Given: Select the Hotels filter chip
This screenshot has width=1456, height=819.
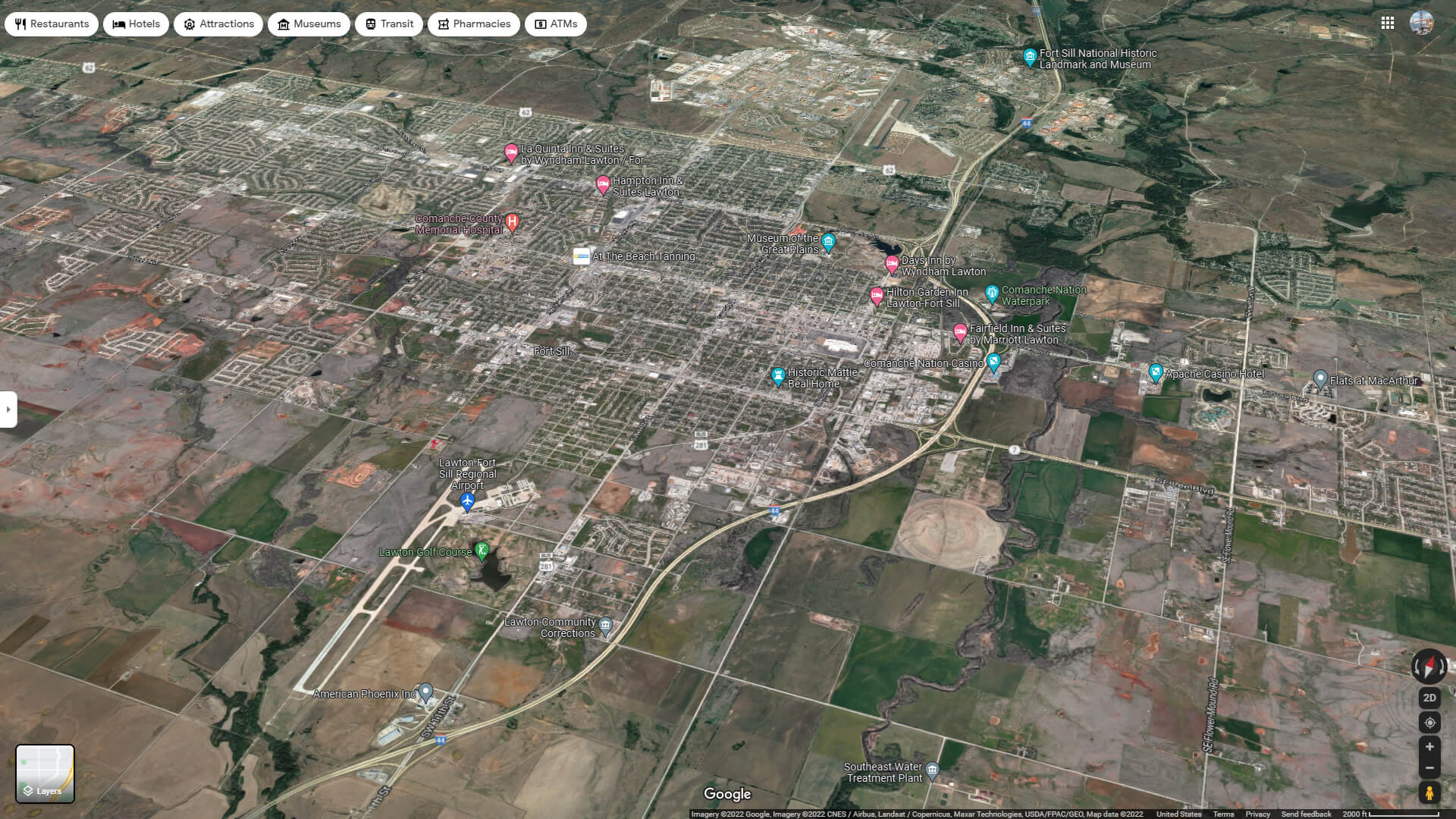Looking at the screenshot, I should pyautogui.click(x=136, y=24).
